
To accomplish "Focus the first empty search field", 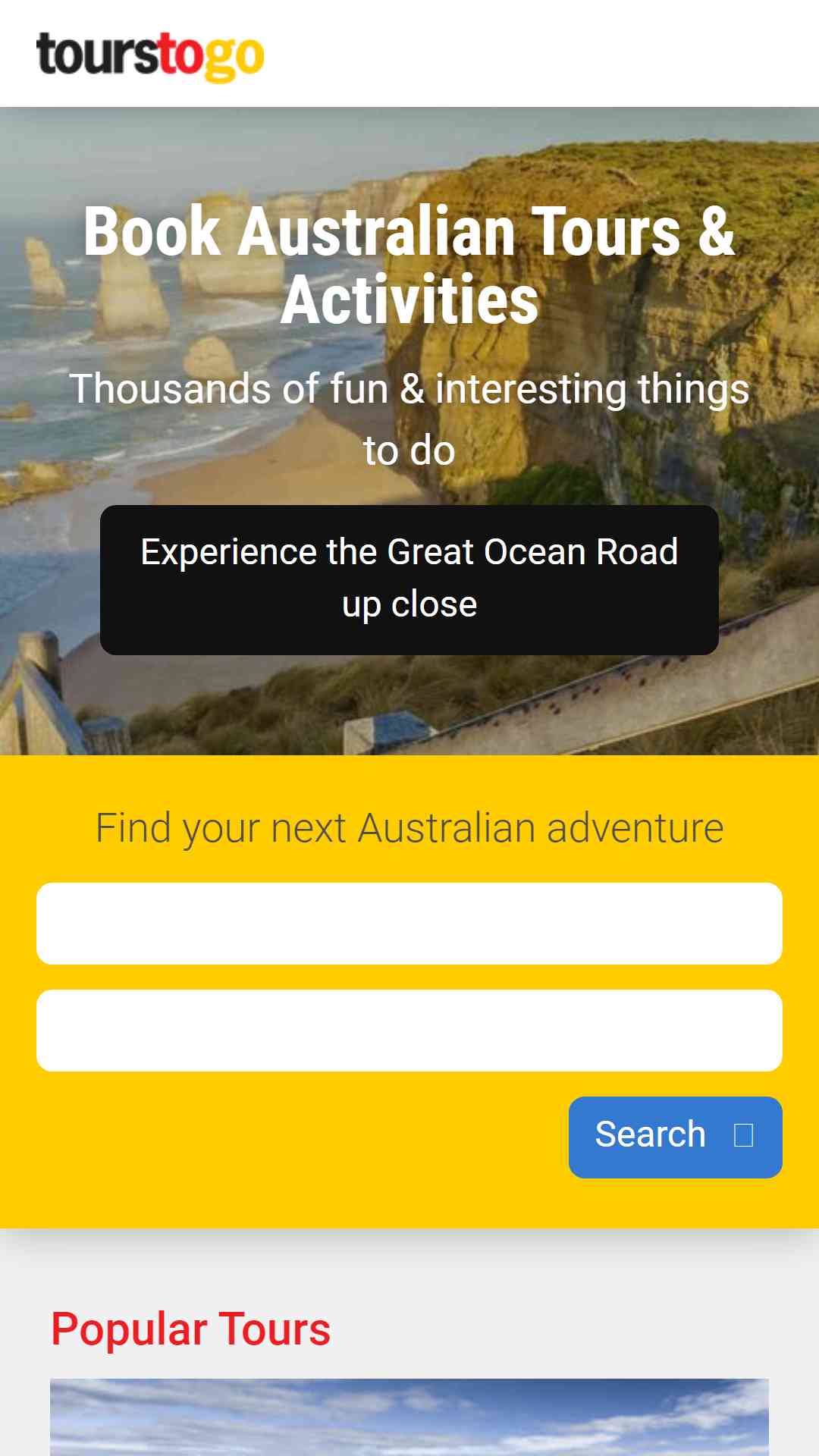I will tap(409, 924).
